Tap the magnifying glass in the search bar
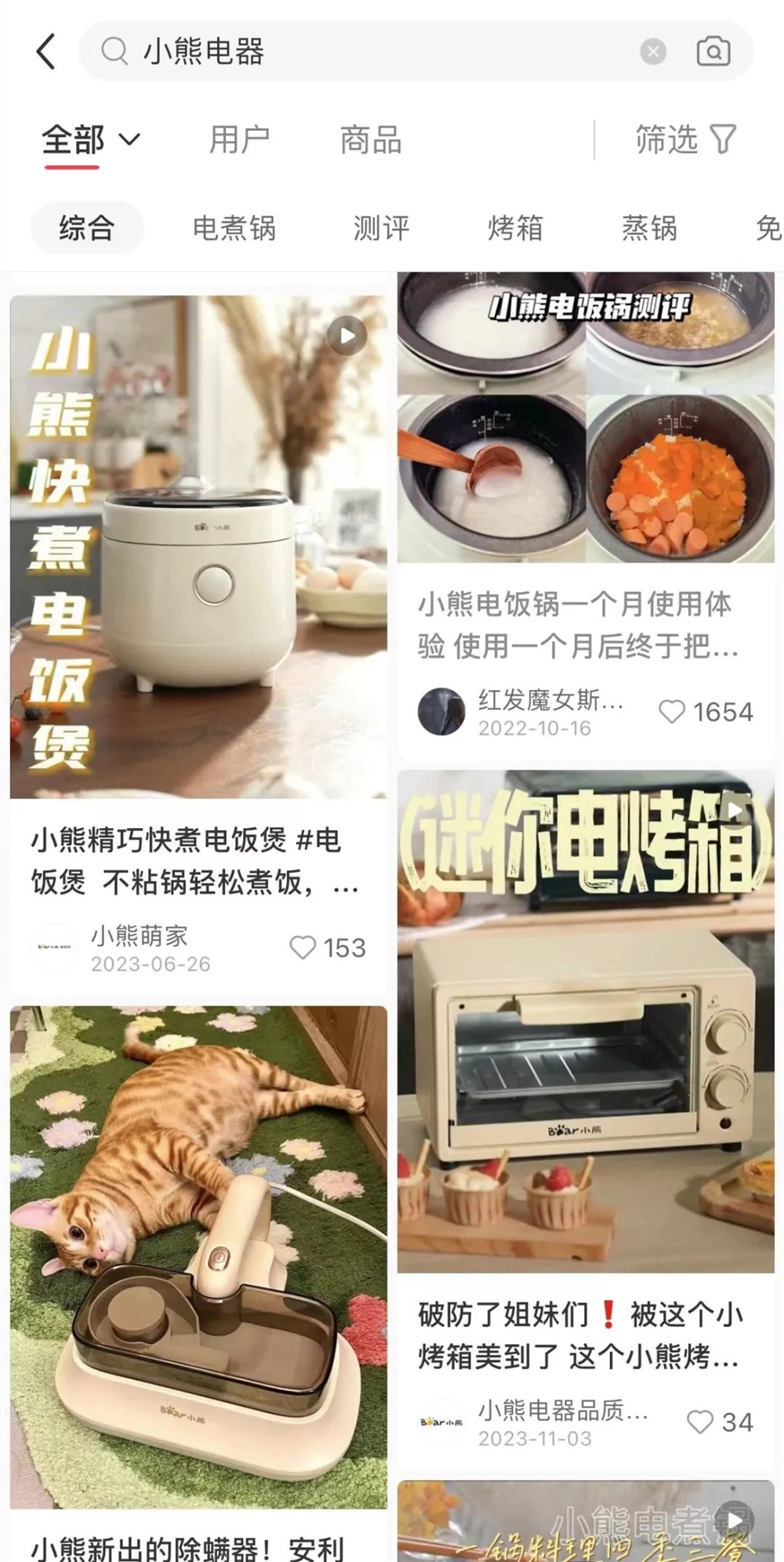 point(114,51)
